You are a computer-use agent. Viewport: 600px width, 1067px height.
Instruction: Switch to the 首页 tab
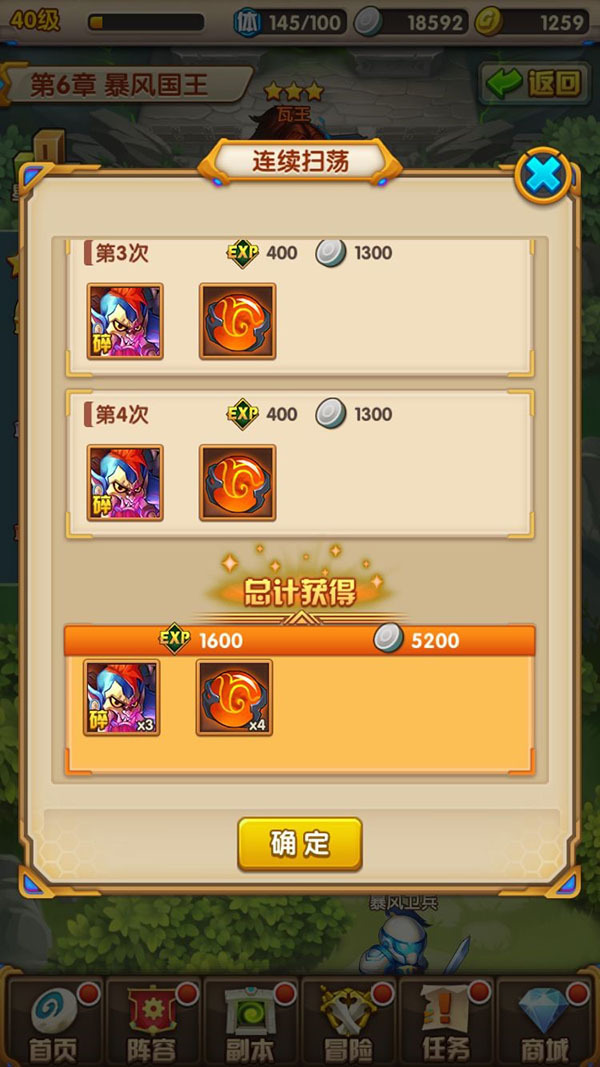coord(52,1020)
